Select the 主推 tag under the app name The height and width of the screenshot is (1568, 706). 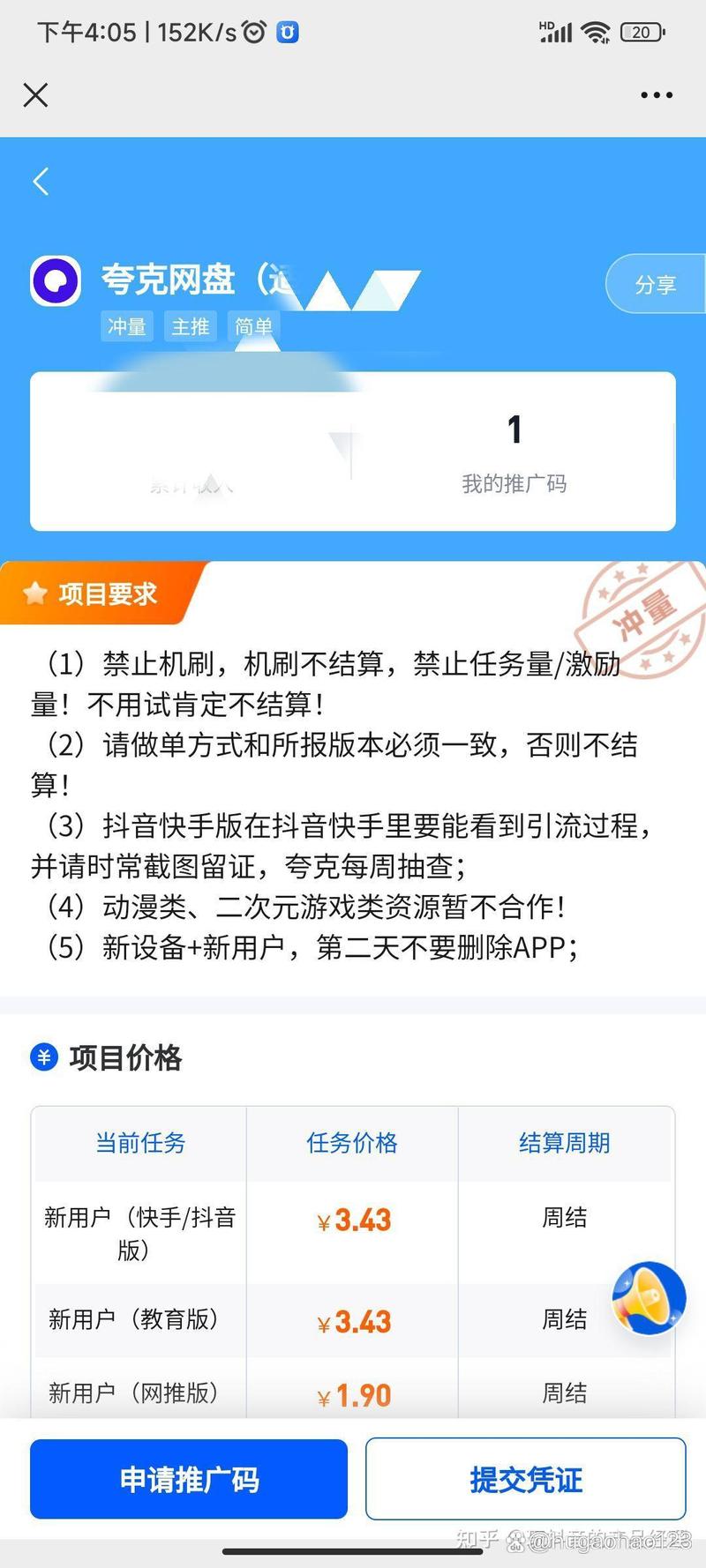190,326
